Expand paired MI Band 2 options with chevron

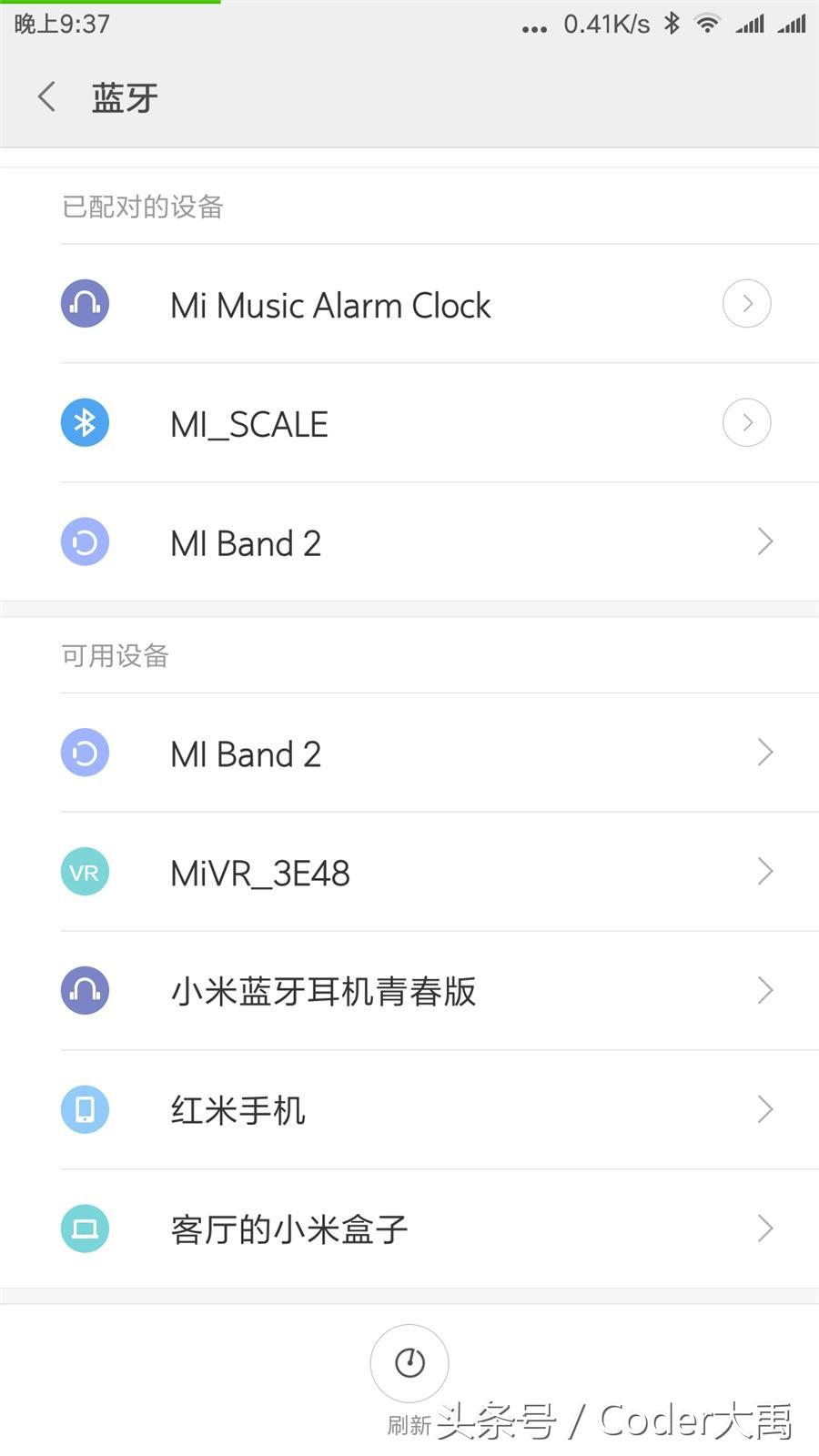click(x=765, y=541)
